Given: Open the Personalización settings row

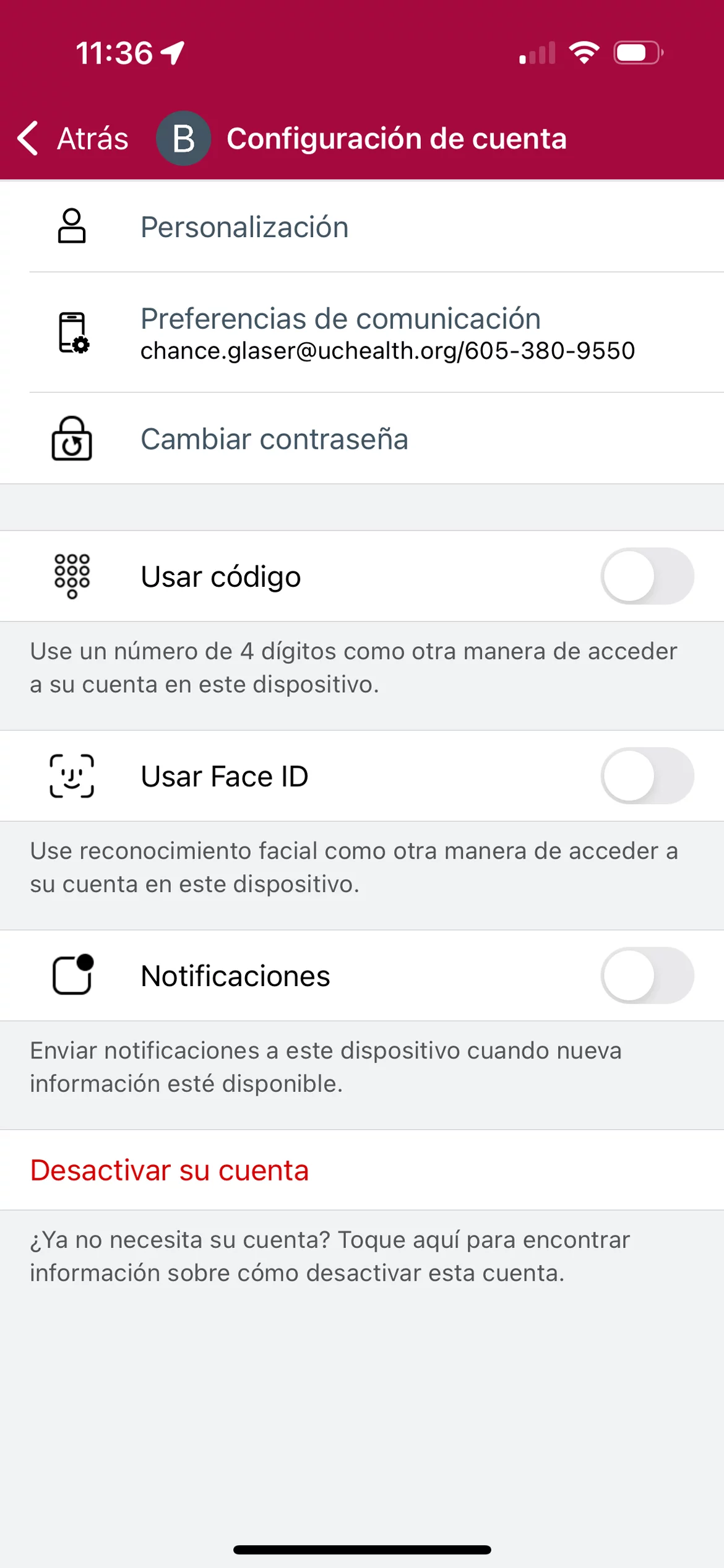Looking at the screenshot, I should pyautogui.click(x=362, y=227).
